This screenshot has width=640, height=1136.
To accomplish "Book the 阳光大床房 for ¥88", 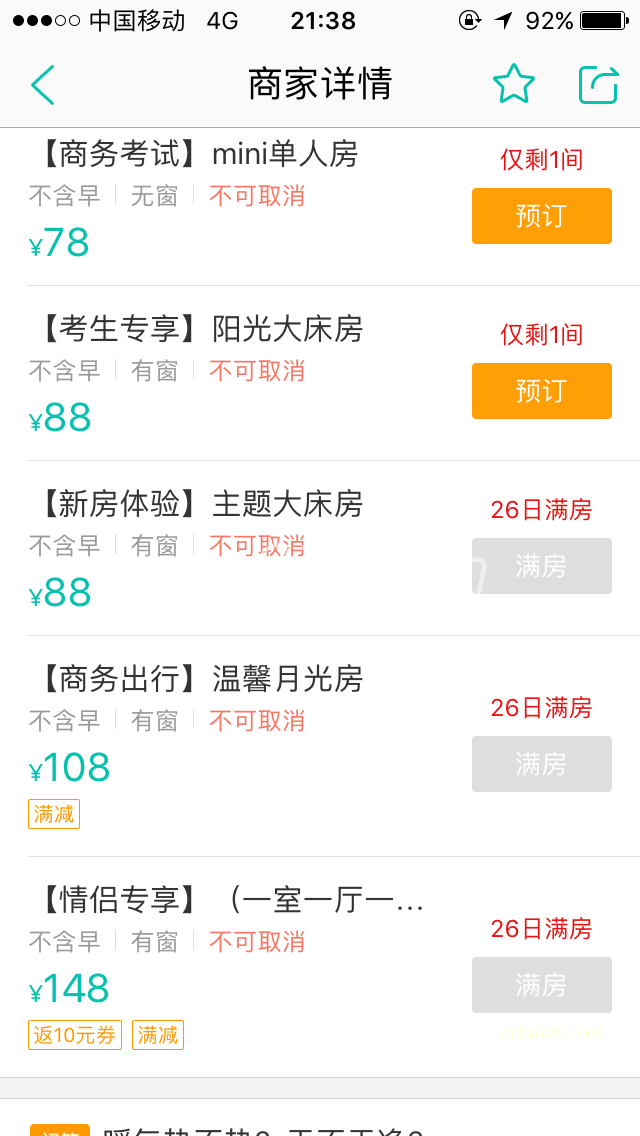I will pos(541,391).
